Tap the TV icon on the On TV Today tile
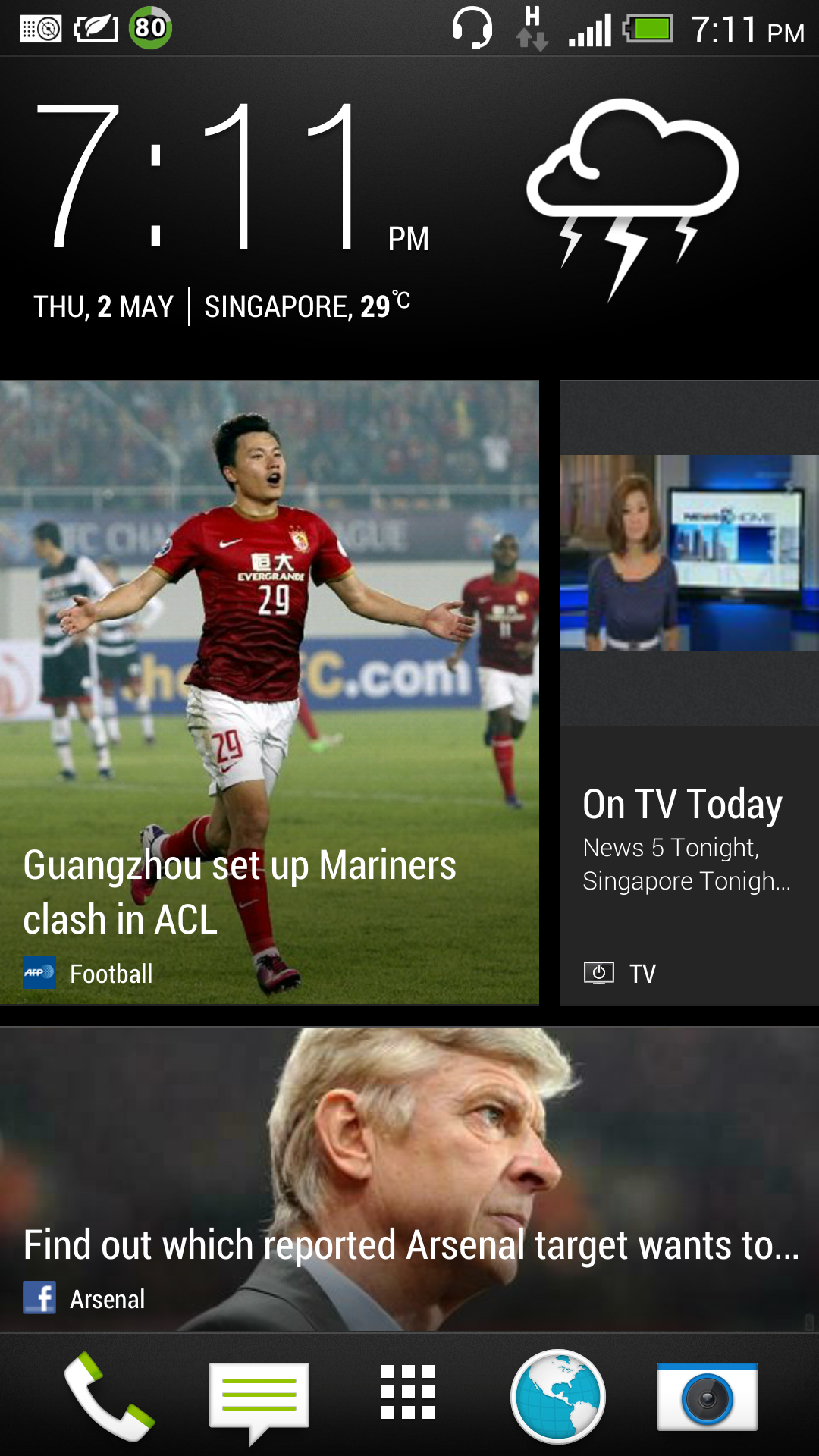This screenshot has height=1456, width=819. tap(599, 973)
